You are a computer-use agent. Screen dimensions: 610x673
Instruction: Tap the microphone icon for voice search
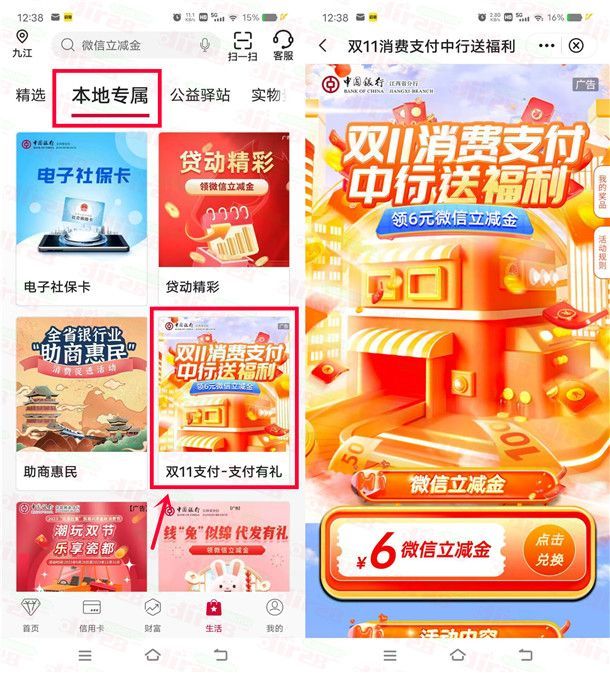click(x=205, y=45)
